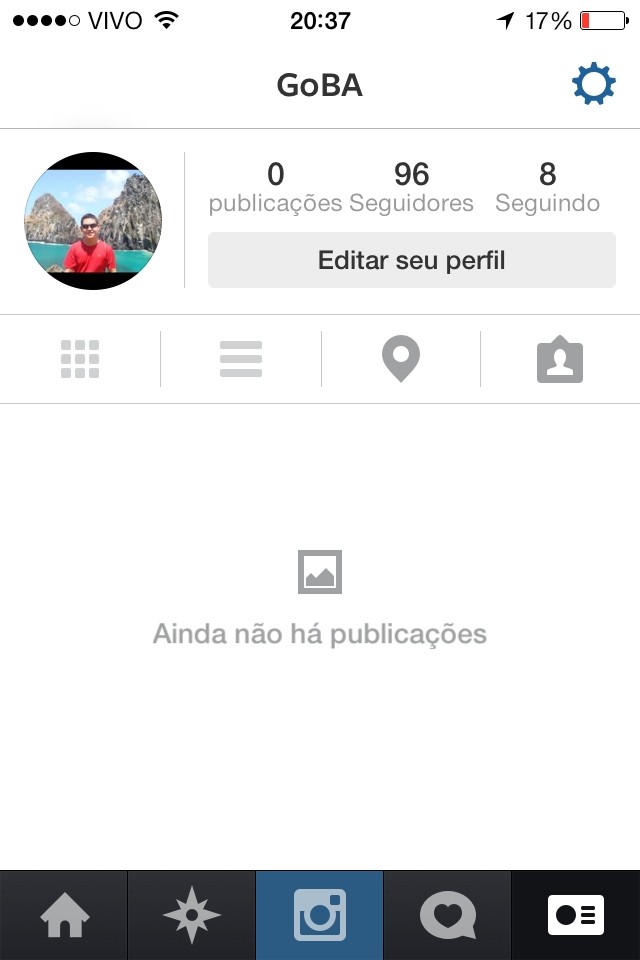Tap the Editar seu perfil button
The image size is (640, 960).
point(411,261)
